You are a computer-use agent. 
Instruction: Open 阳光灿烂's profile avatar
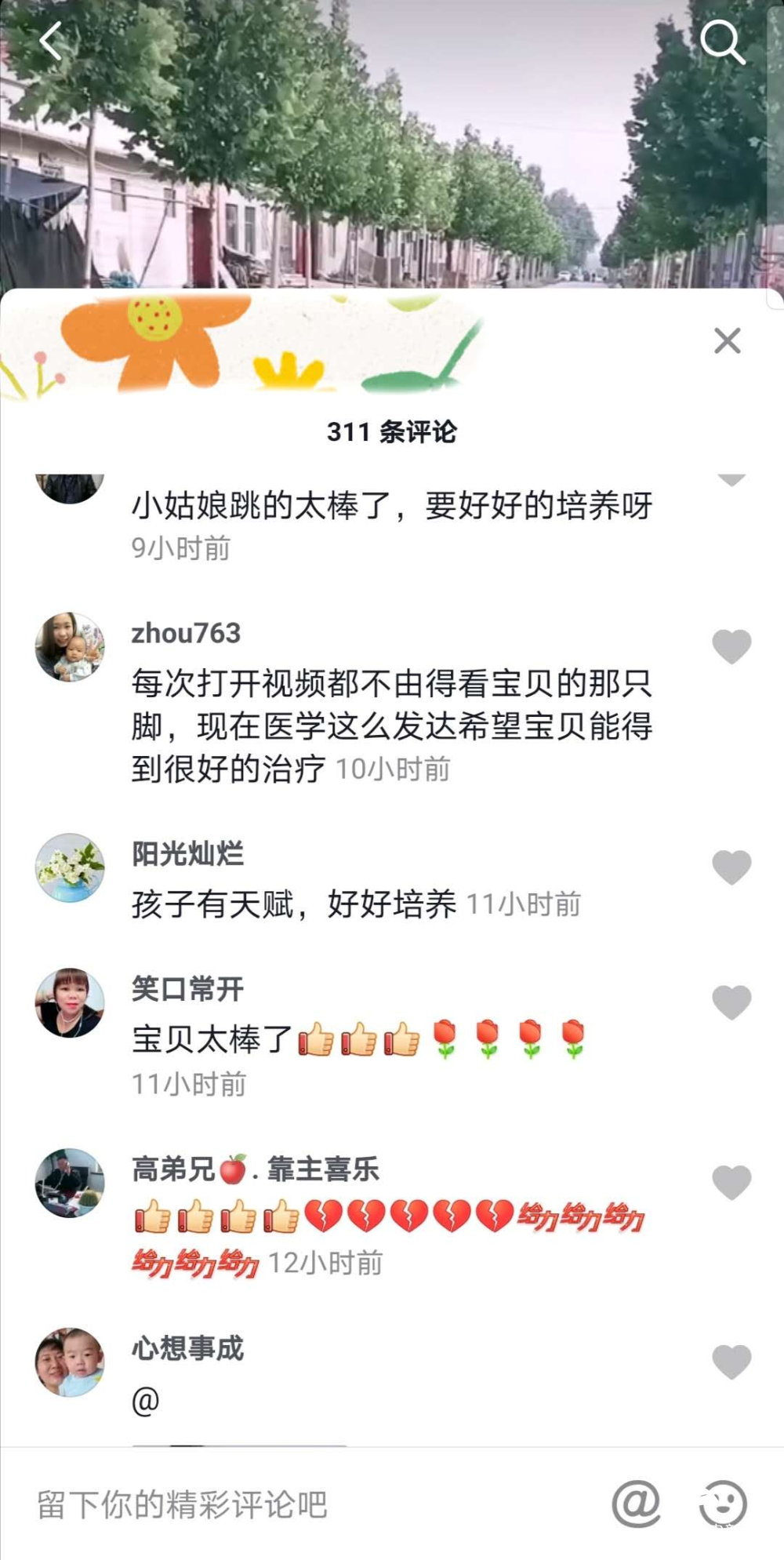click(70, 867)
